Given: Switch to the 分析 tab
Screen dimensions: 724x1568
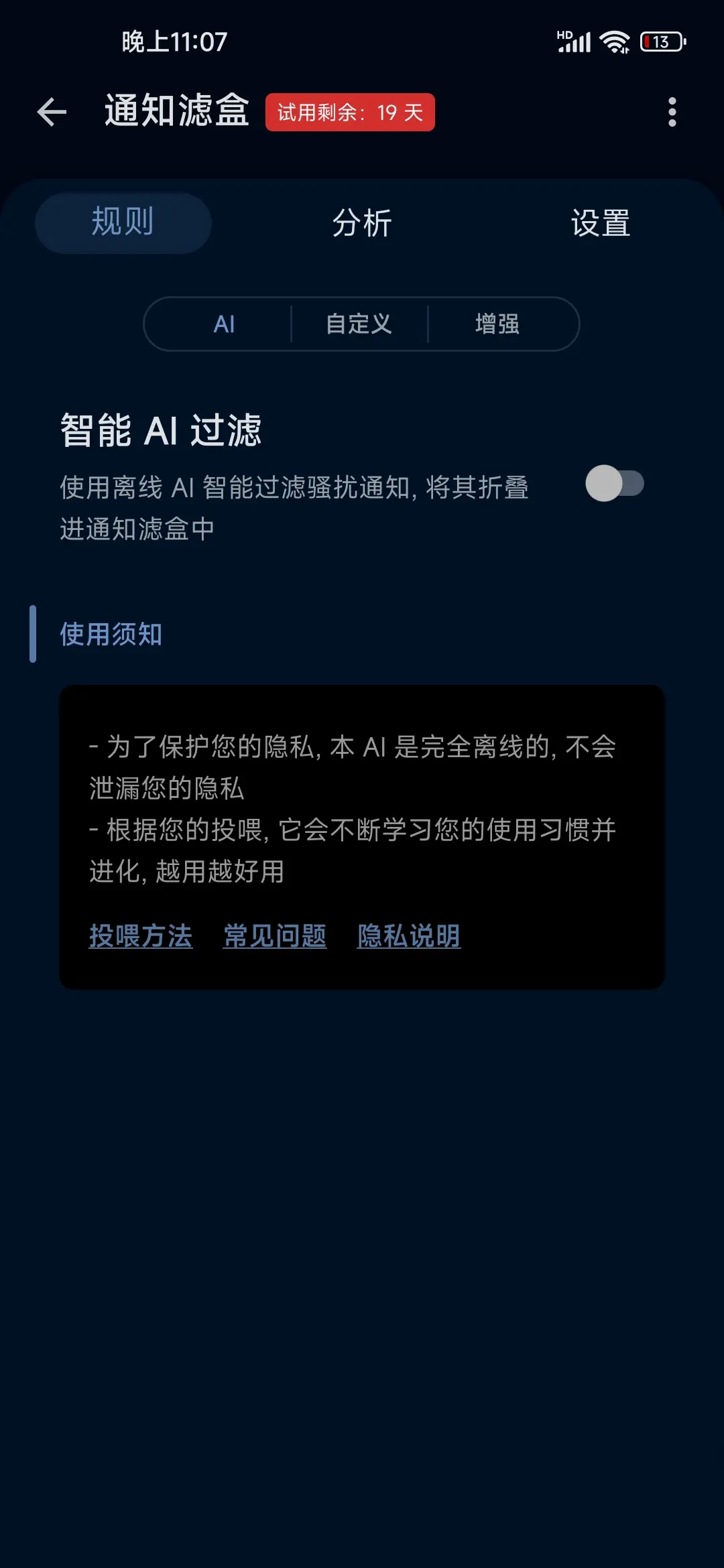Looking at the screenshot, I should pos(361,223).
